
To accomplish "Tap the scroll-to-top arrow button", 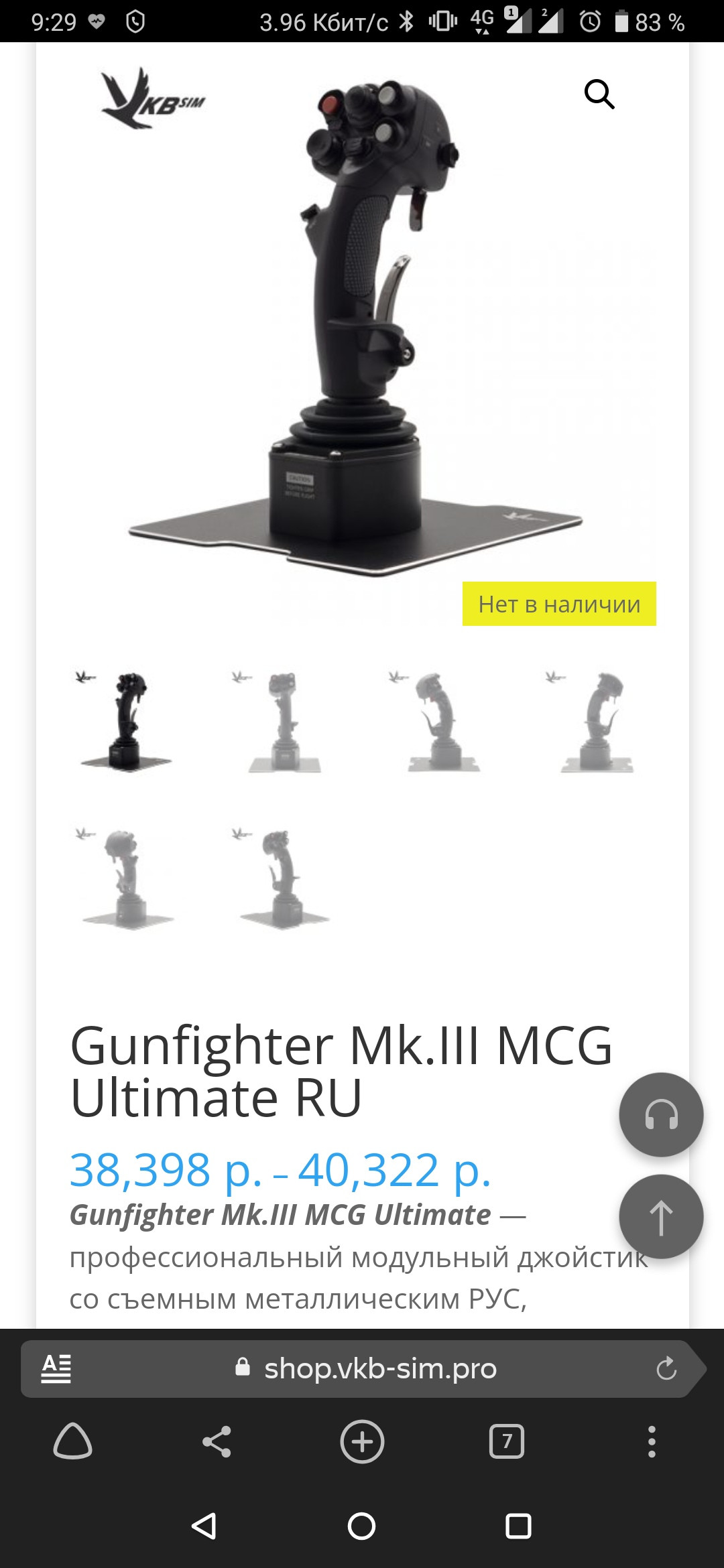I will (x=661, y=1217).
